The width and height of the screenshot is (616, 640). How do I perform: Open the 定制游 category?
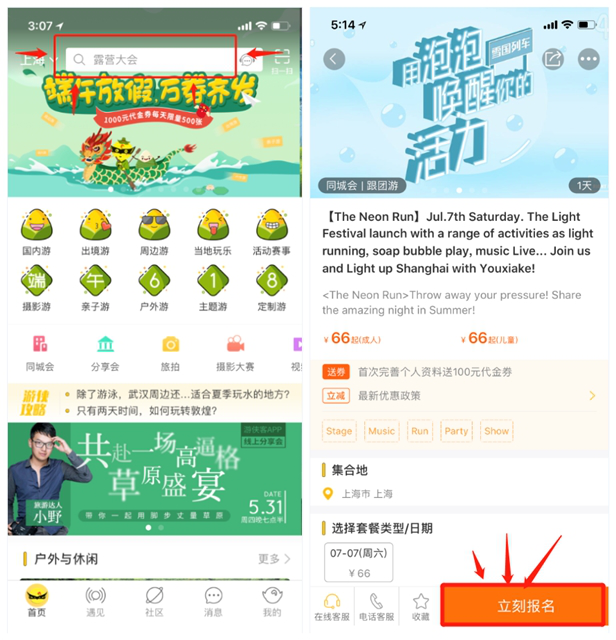point(272,288)
